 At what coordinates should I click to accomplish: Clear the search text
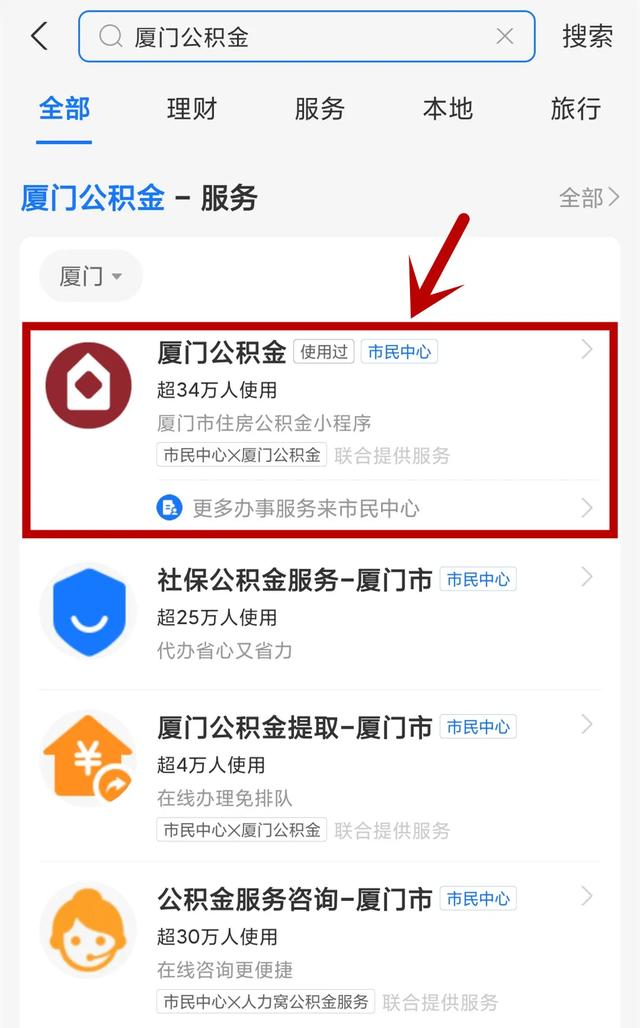(505, 37)
